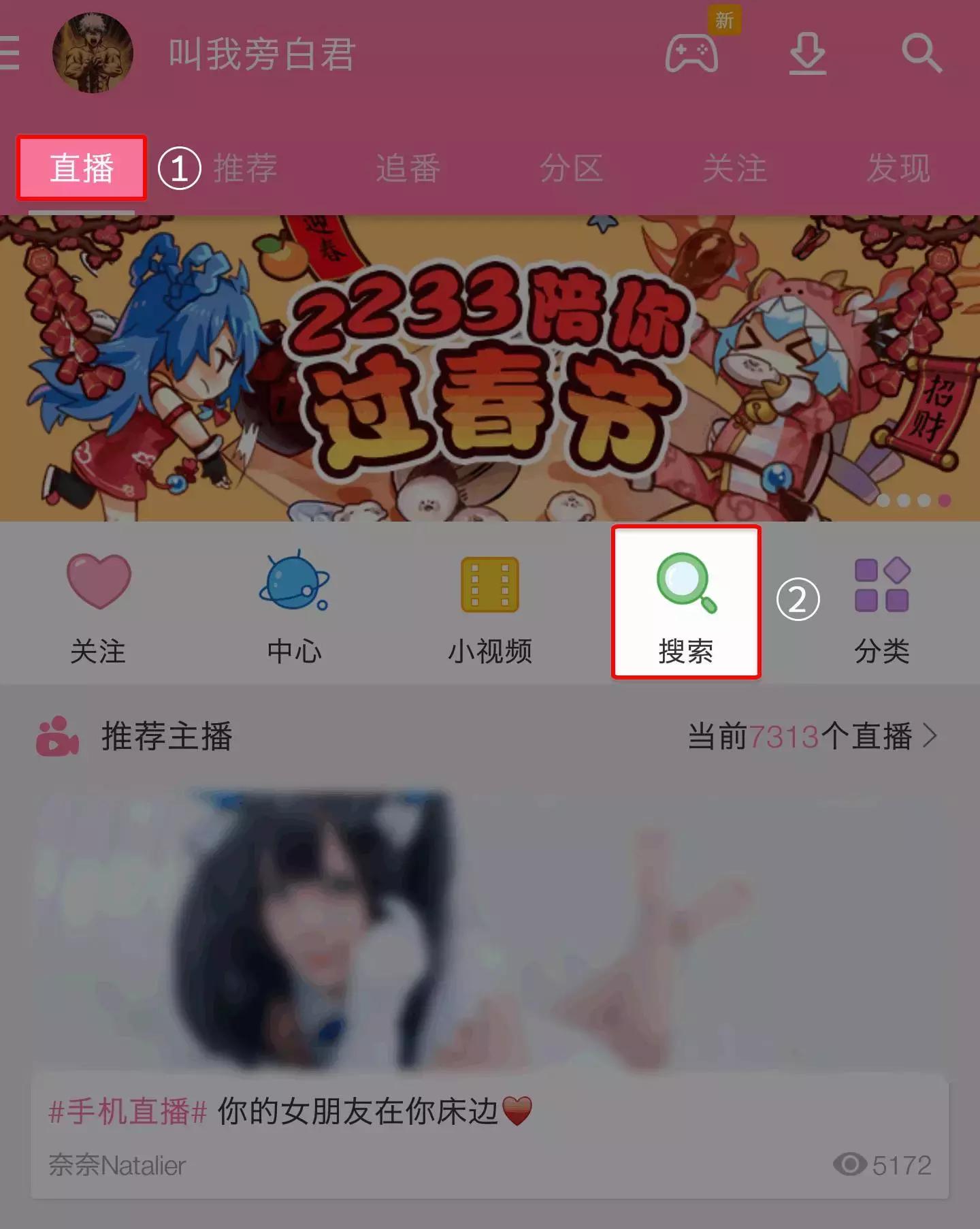Click the download arrow icon
The width and height of the screenshot is (980, 1229).
coord(807,52)
